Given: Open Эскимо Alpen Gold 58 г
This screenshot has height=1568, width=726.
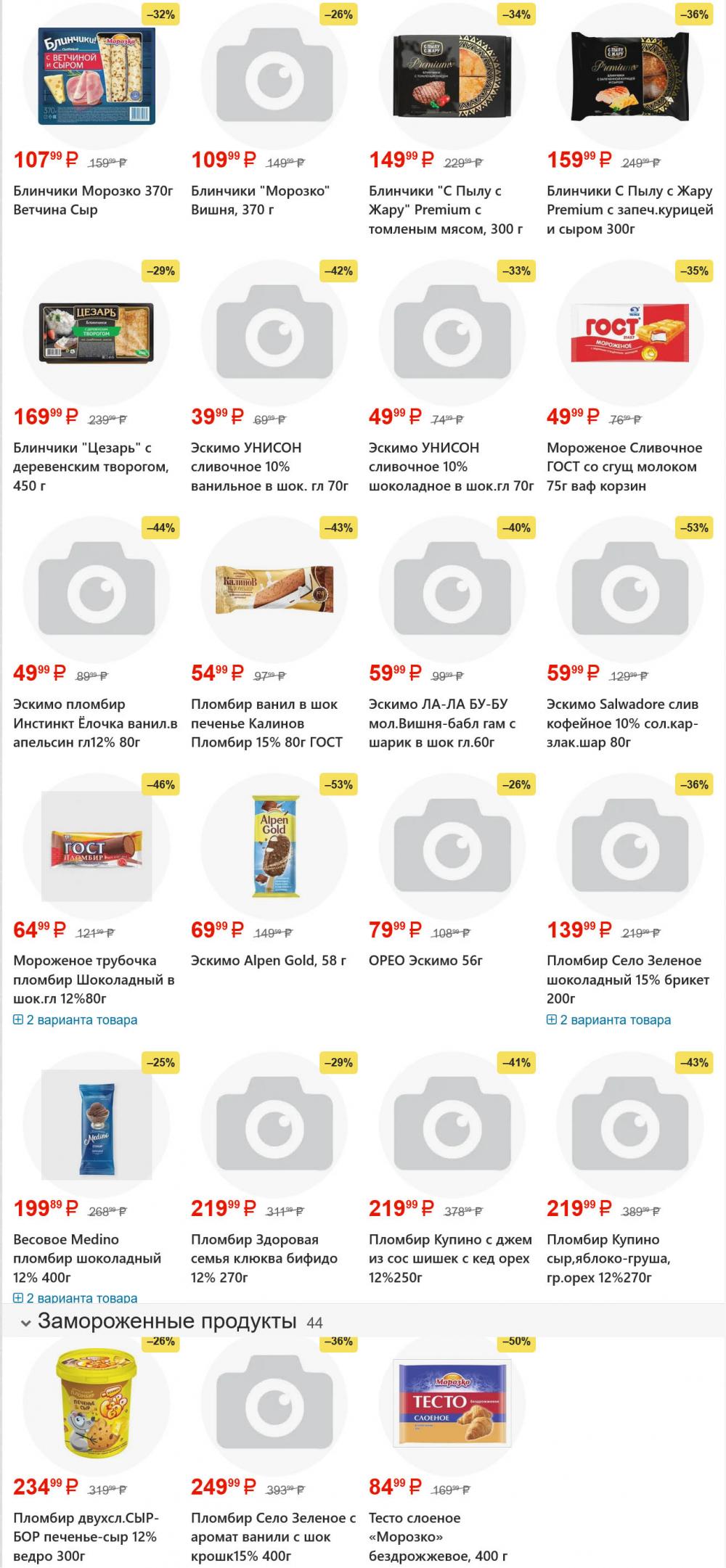Looking at the screenshot, I should pos(269,960).
